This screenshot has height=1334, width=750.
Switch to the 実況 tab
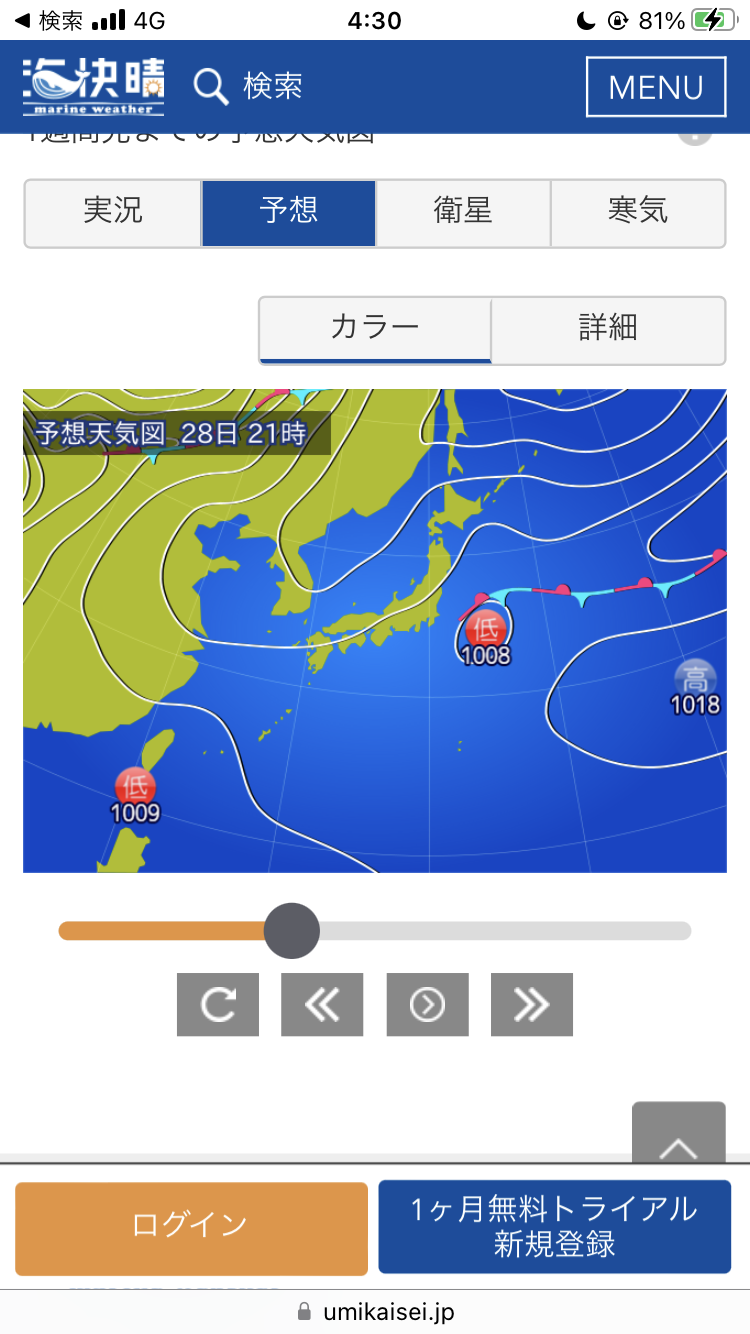(x=113, y=213)
